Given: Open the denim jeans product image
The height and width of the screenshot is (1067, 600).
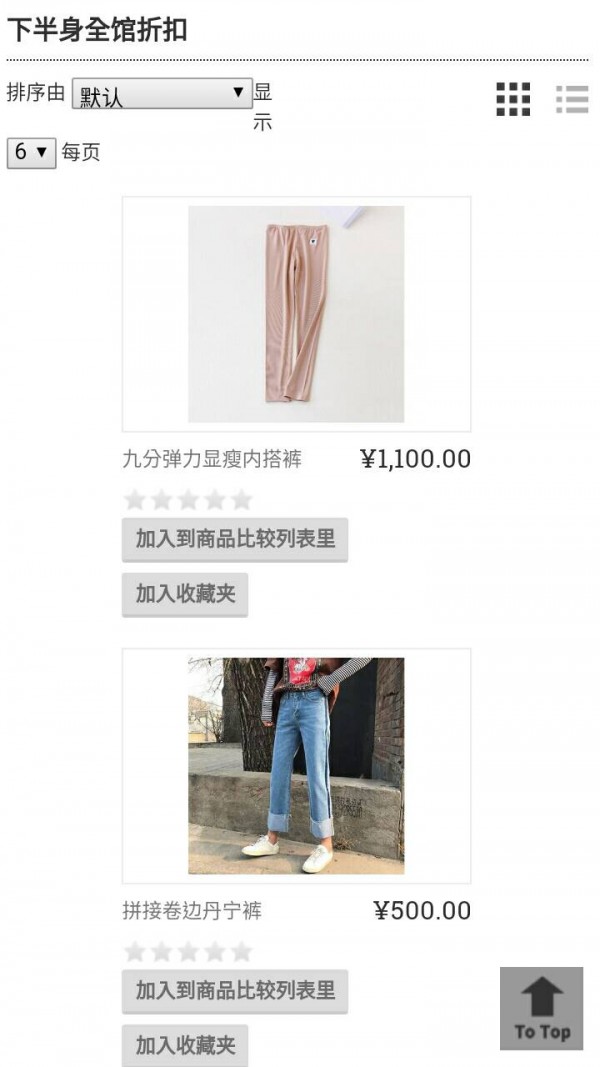Looking at the screenshot, I should coord(296,766).
